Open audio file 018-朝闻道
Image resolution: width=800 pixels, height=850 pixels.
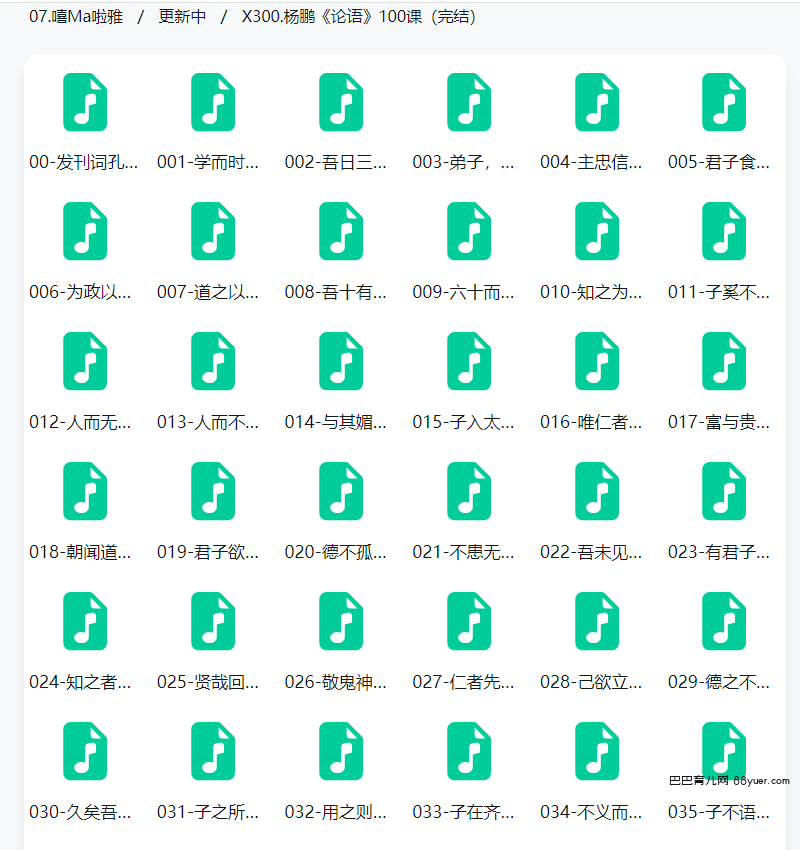tap(85, 492)
